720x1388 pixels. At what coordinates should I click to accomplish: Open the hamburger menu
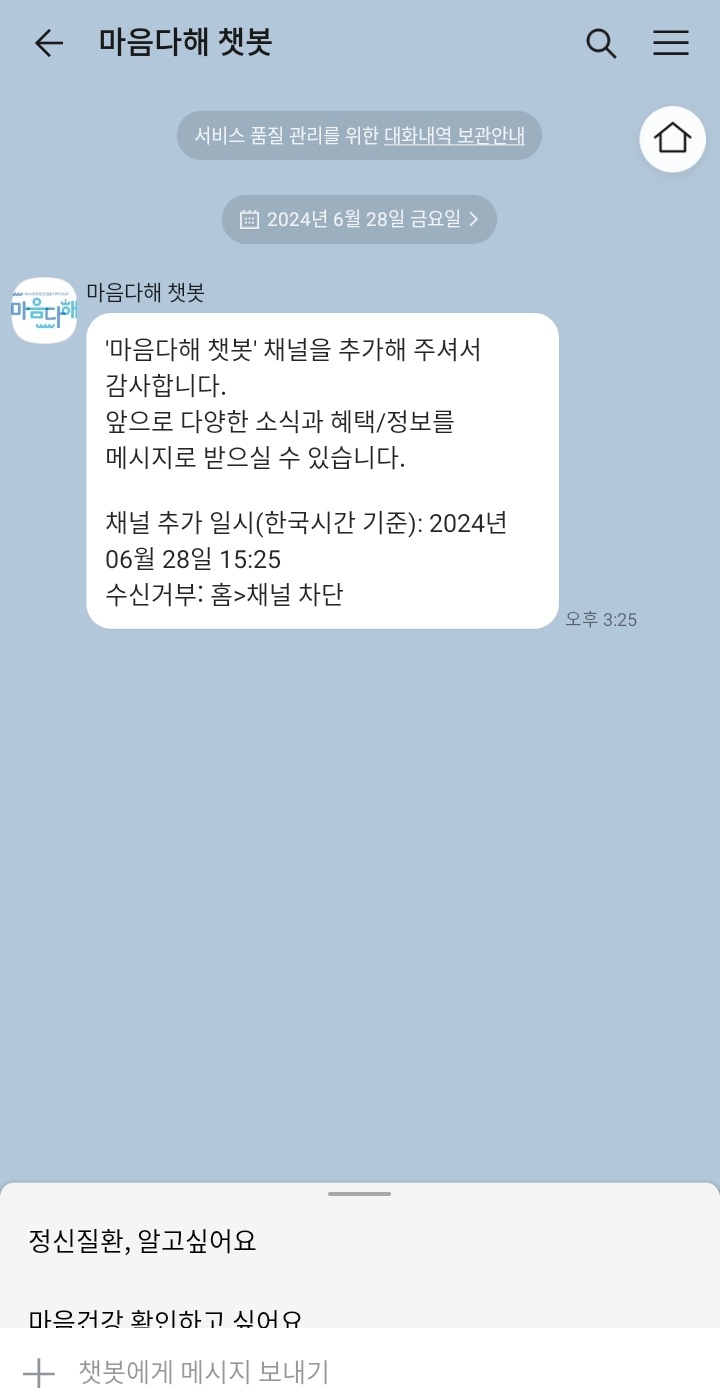click(670, 43)
